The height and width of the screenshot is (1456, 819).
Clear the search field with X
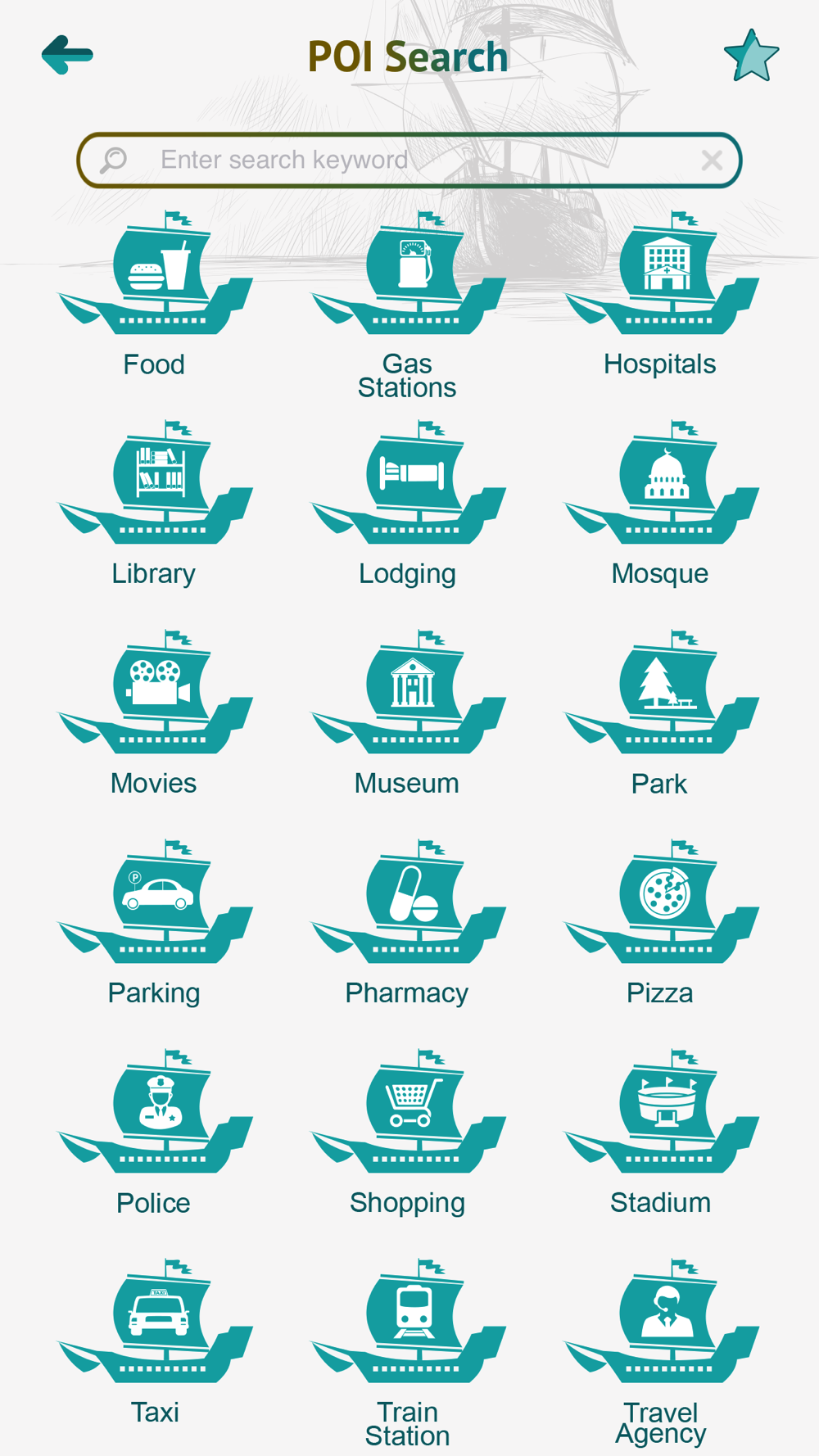[x=712, y=160]
